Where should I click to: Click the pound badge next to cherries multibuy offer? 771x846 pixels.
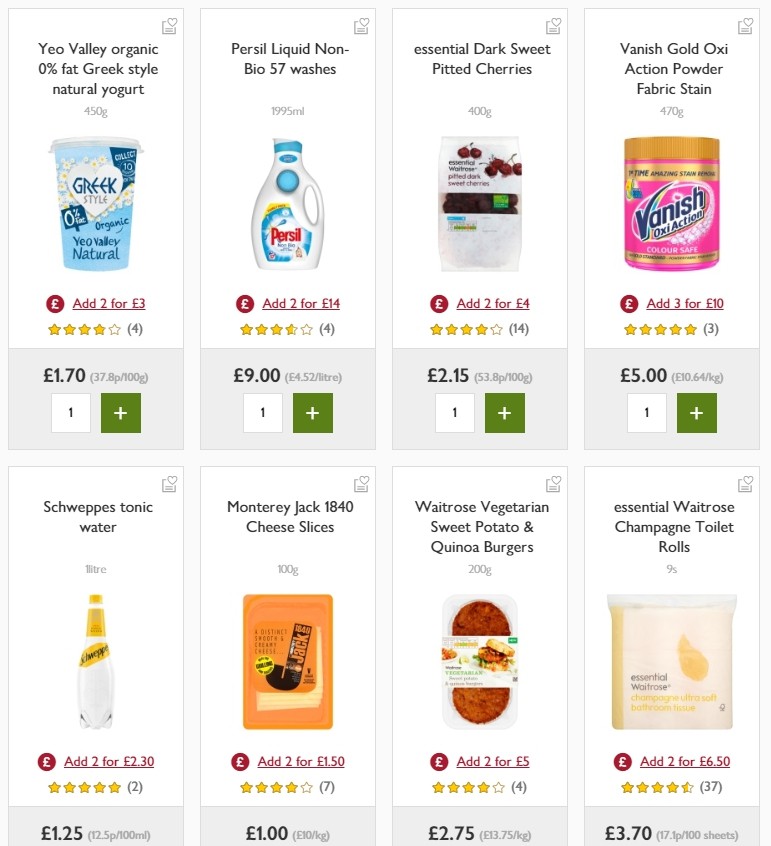click(437, 303)
